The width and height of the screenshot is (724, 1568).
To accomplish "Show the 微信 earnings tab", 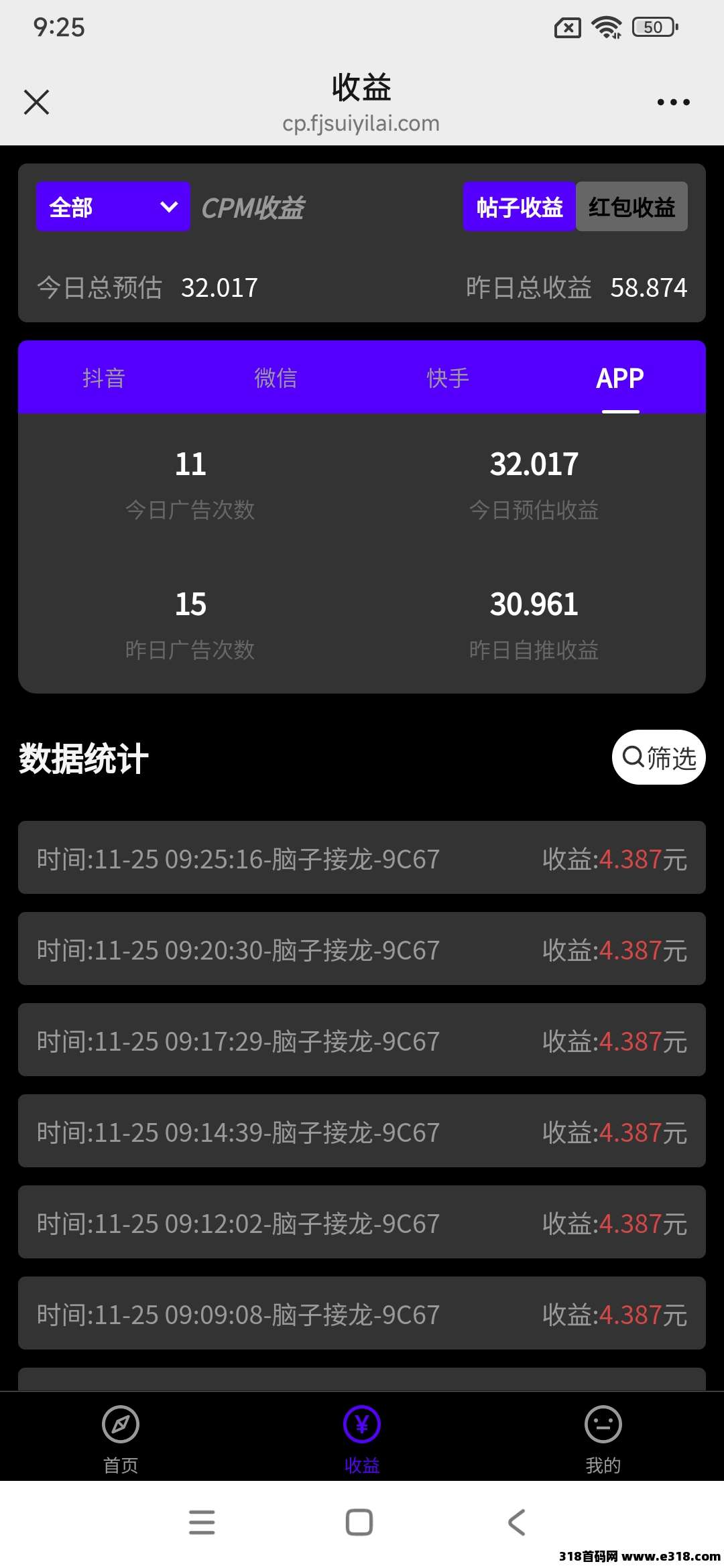I will (x=276, y=378).
